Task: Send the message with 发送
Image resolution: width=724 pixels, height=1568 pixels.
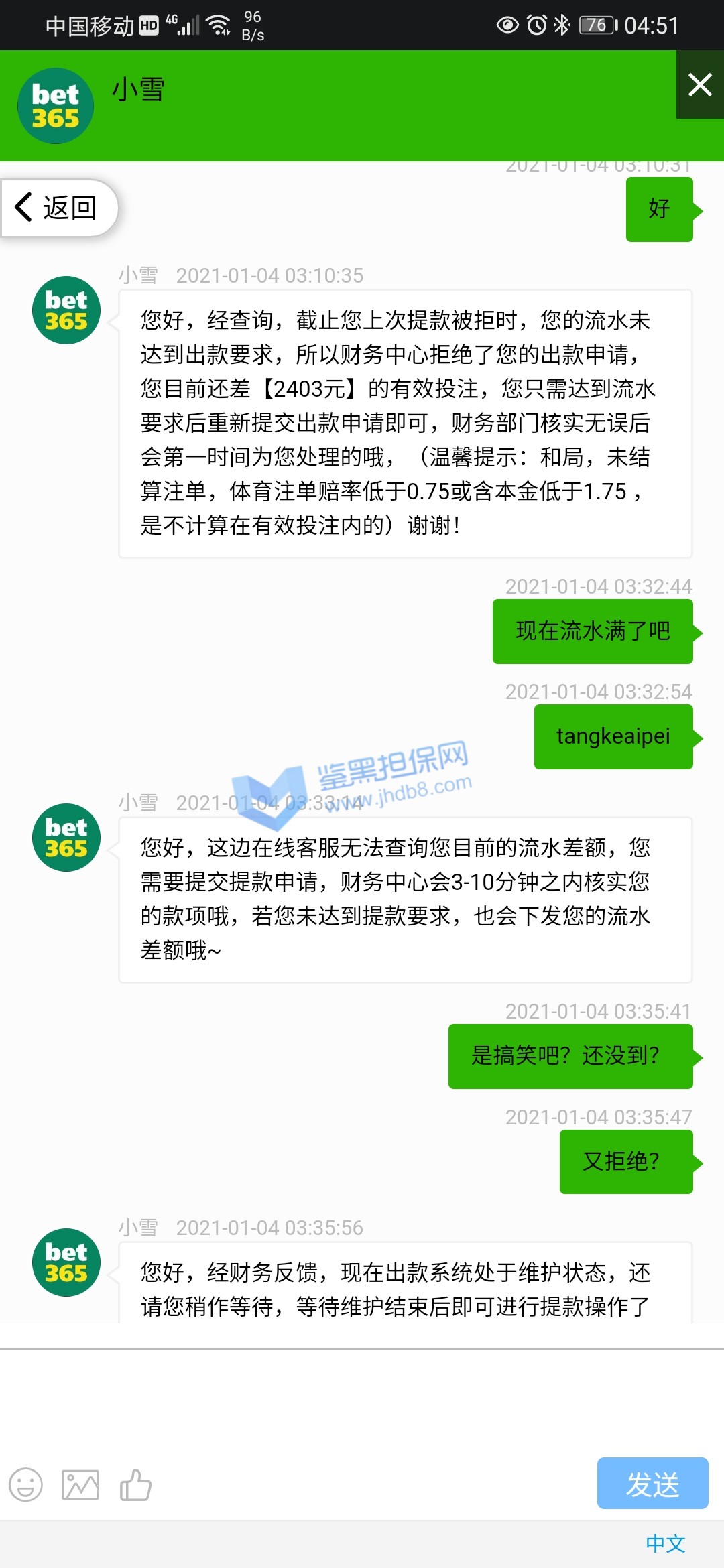Action: [652, 1484]
